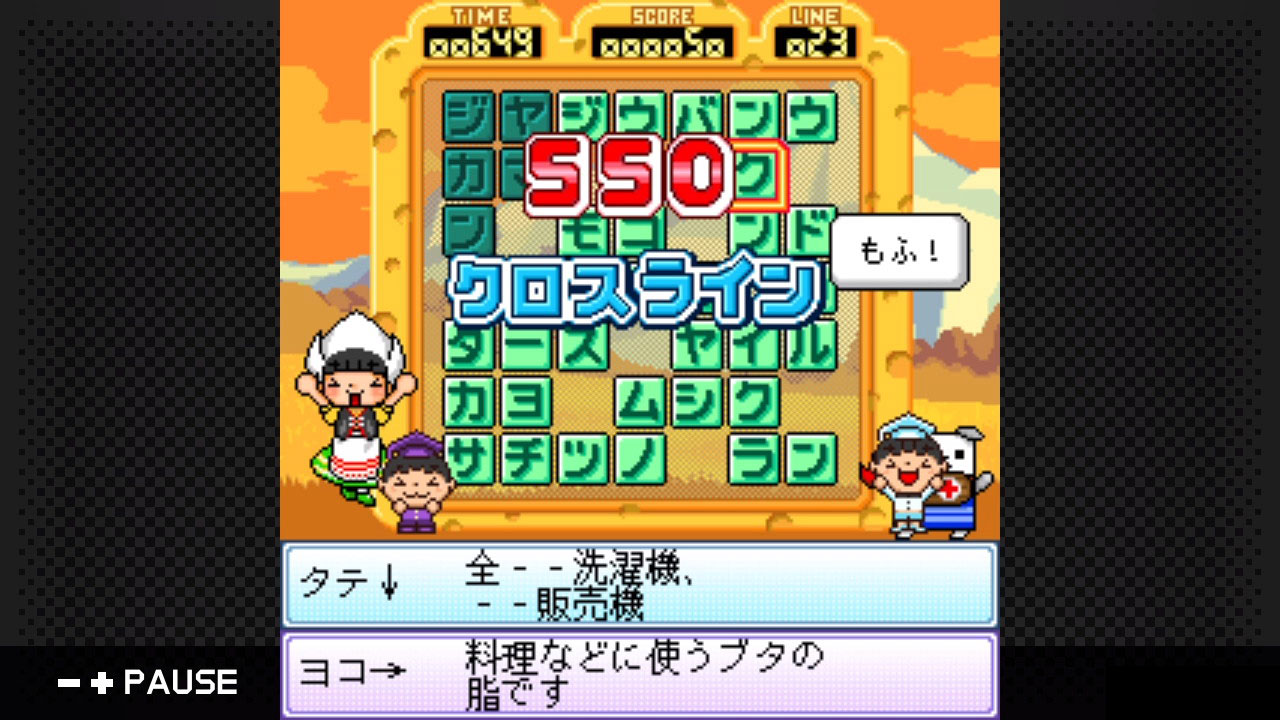Open the PAUSE menu
The image size is (1280, 720).
click(x=148, y=683)
